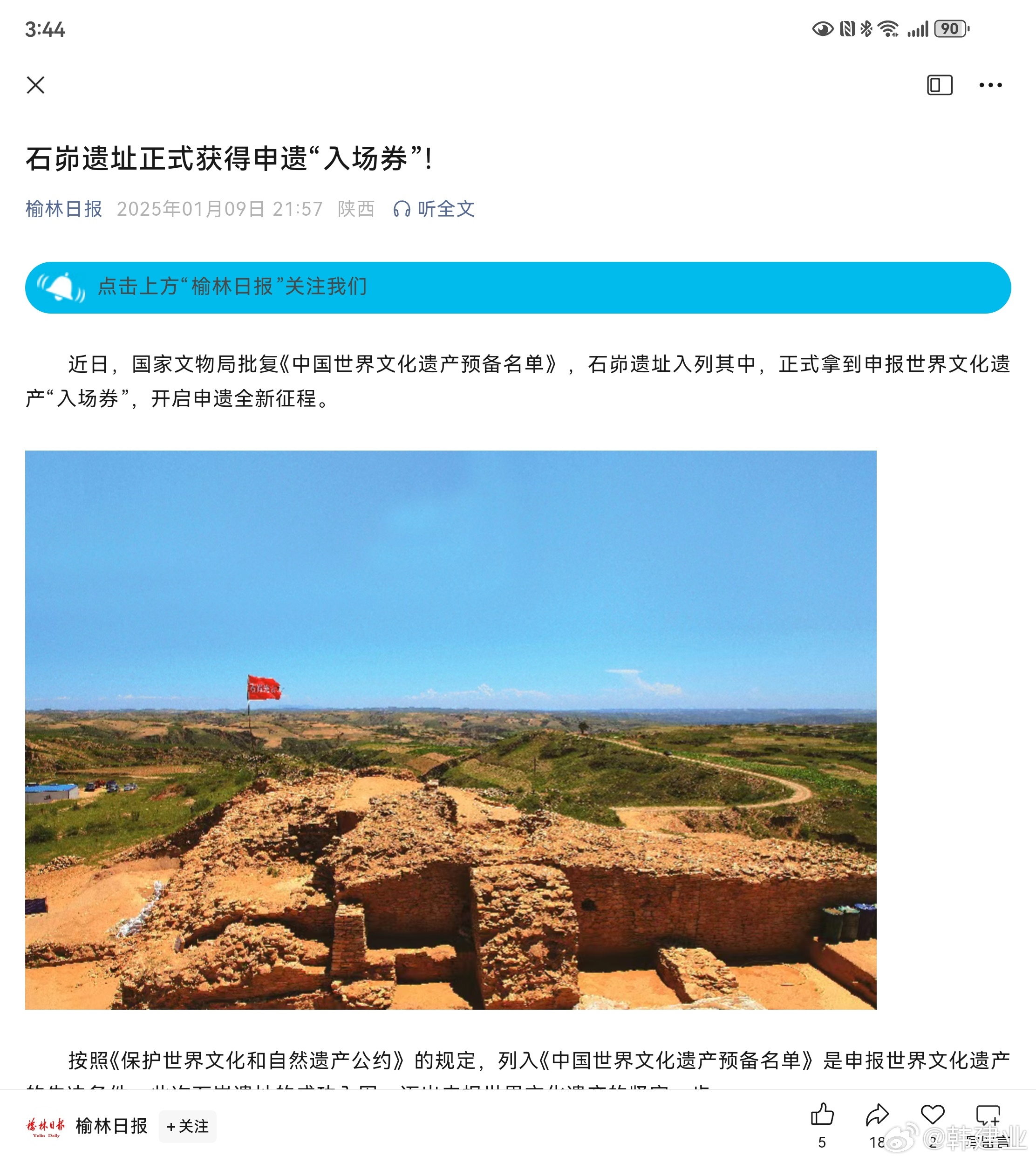Like this article with thumbs-up
Image resolution: width=1036 pixels, height=1163 pixels.
coord(822,1116)
